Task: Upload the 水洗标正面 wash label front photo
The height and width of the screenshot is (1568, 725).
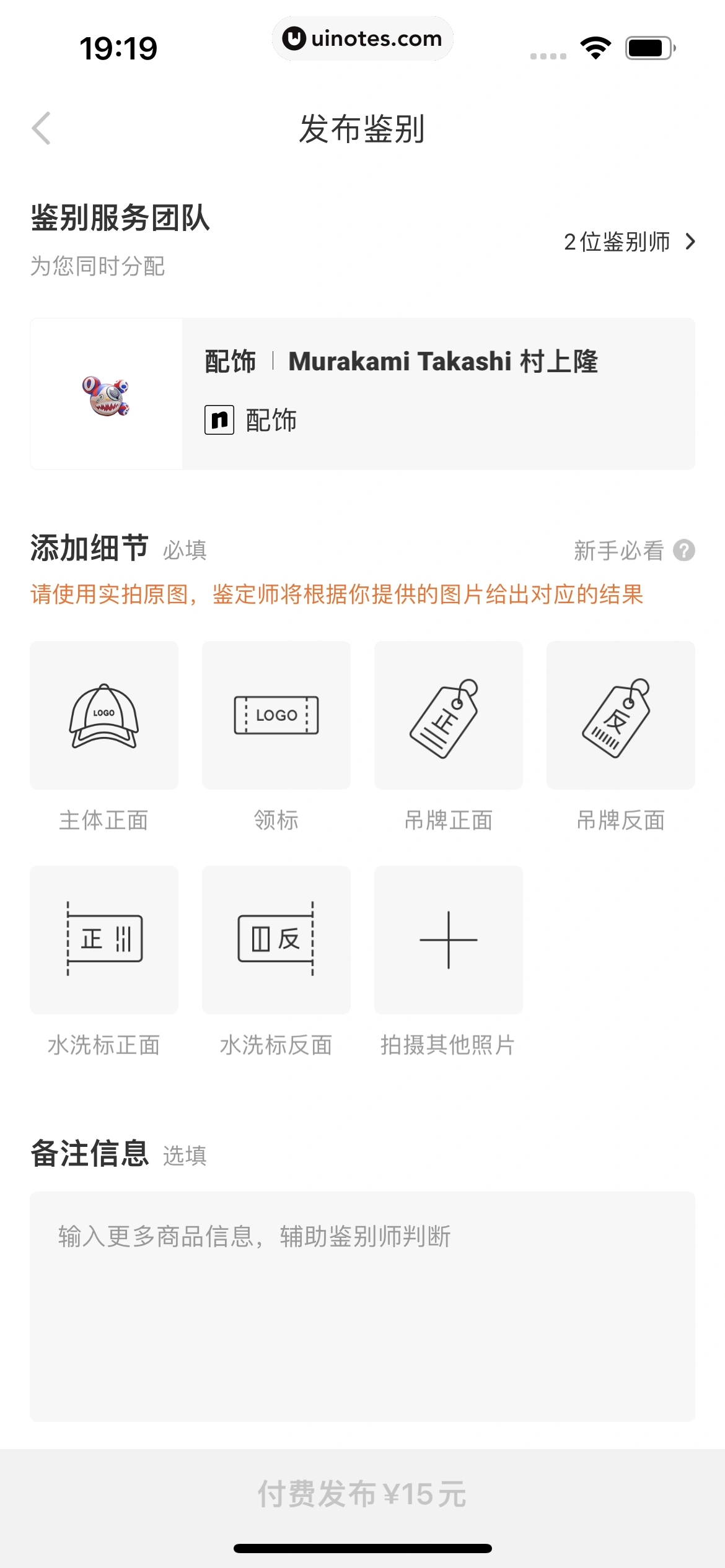Action: click(x=103, y=941)
